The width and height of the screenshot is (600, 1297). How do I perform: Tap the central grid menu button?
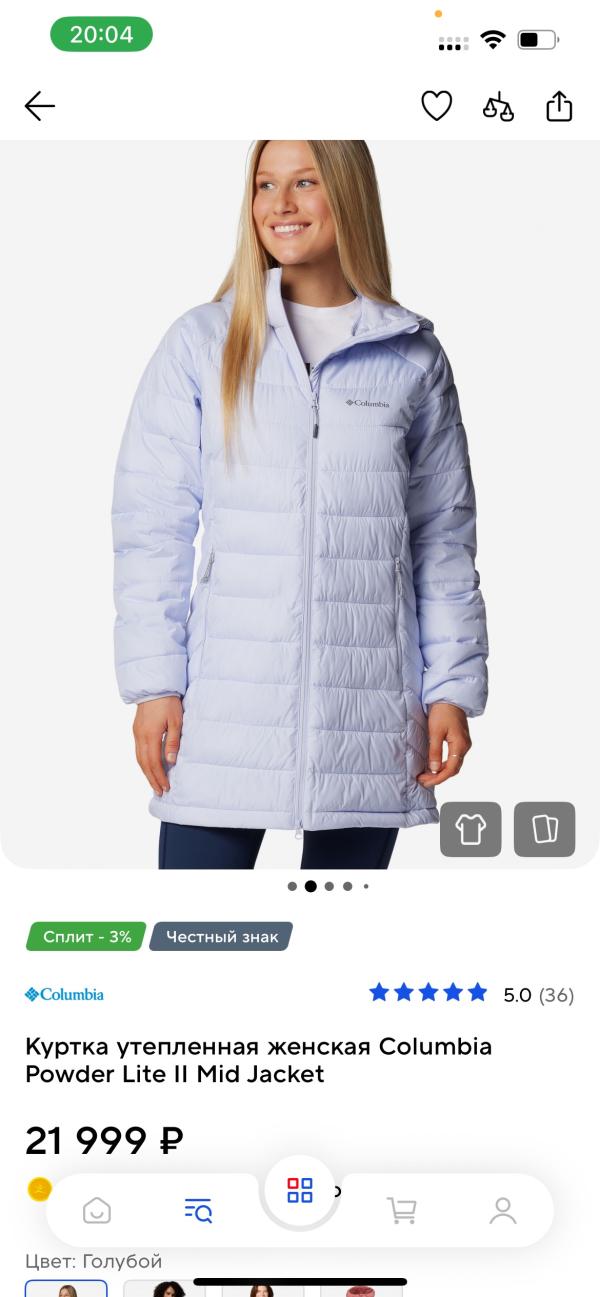tap(300, 1190)
